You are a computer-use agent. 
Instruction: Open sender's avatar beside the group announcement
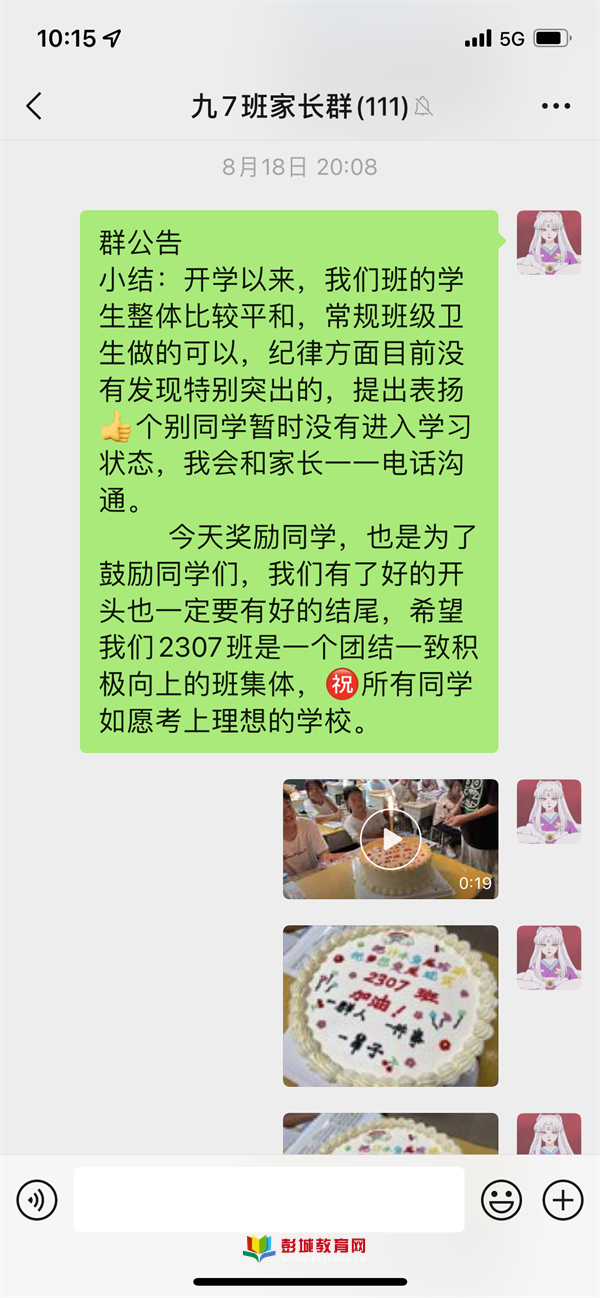[x=548, y=243]
